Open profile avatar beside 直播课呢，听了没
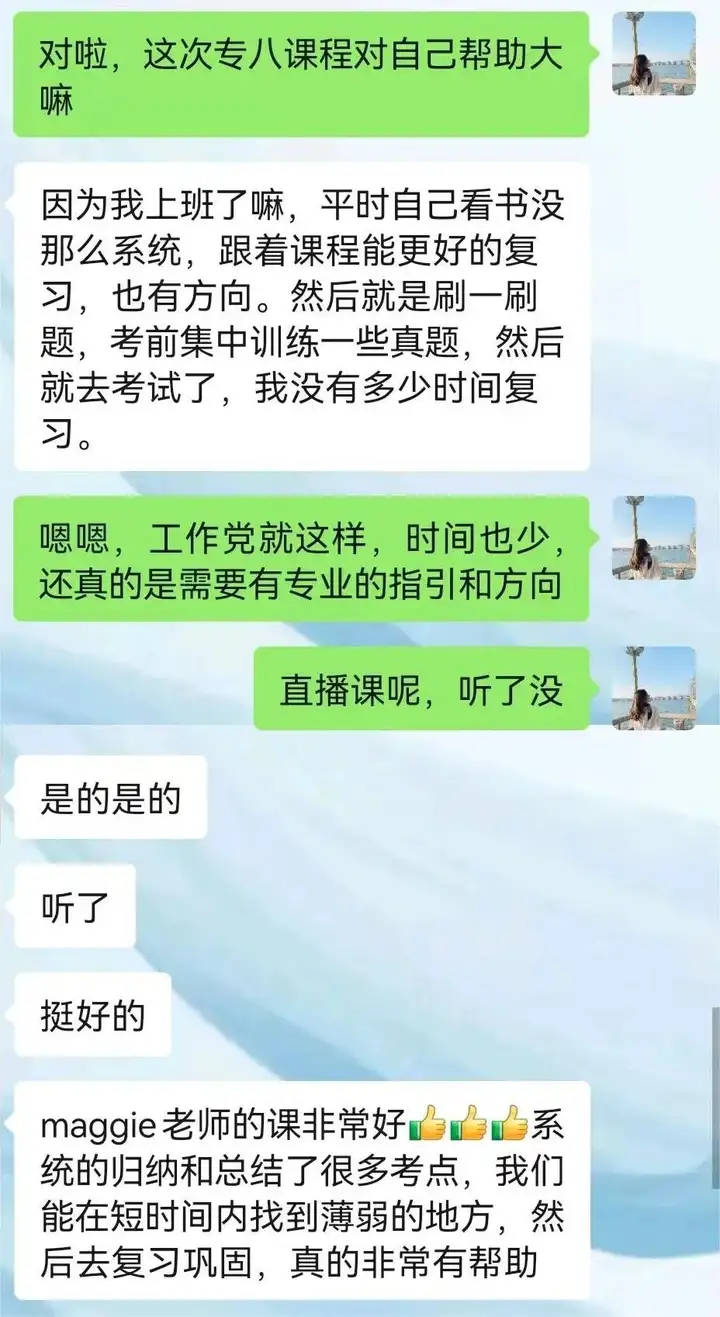The image size is (720, 1317). 654,688
